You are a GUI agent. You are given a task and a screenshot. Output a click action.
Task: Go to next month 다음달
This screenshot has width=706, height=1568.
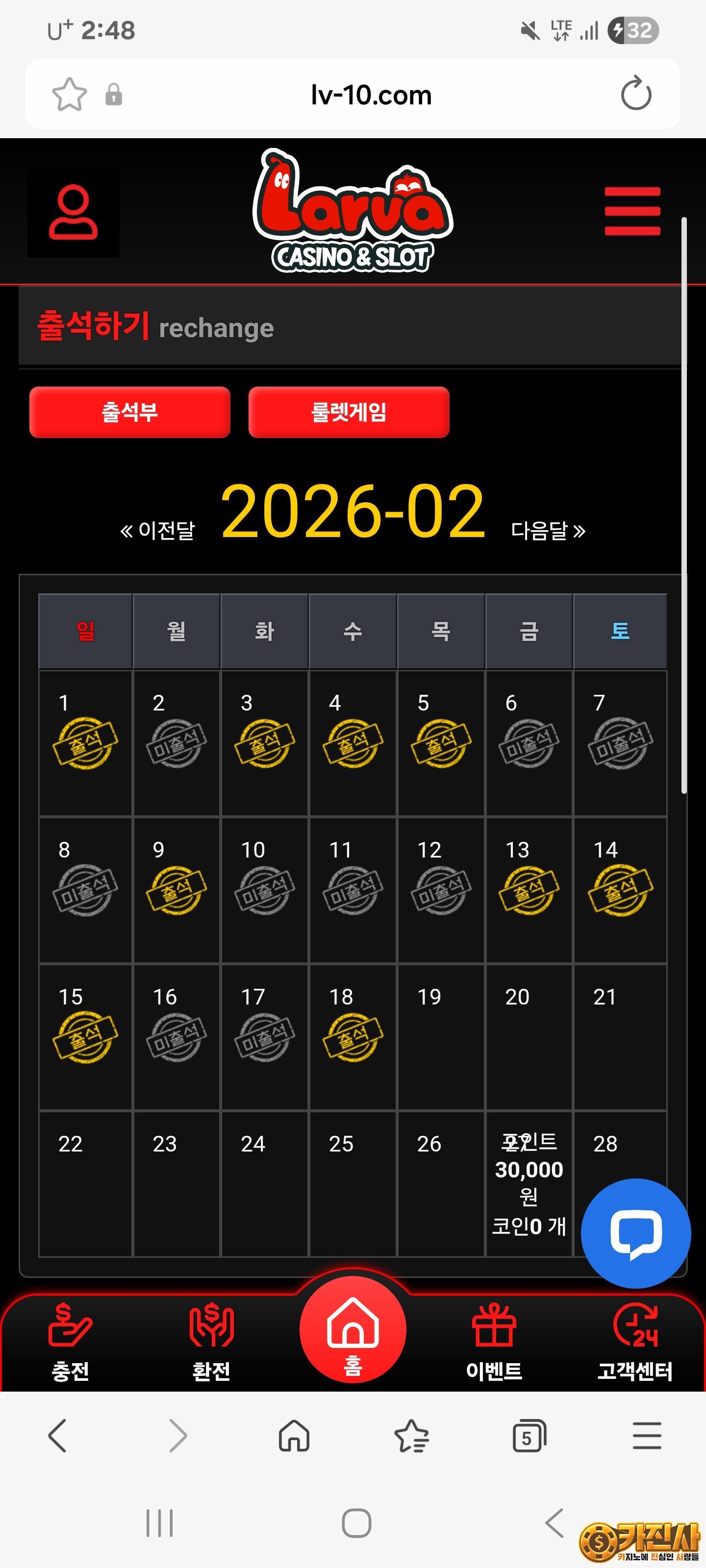tap(548, 530)
